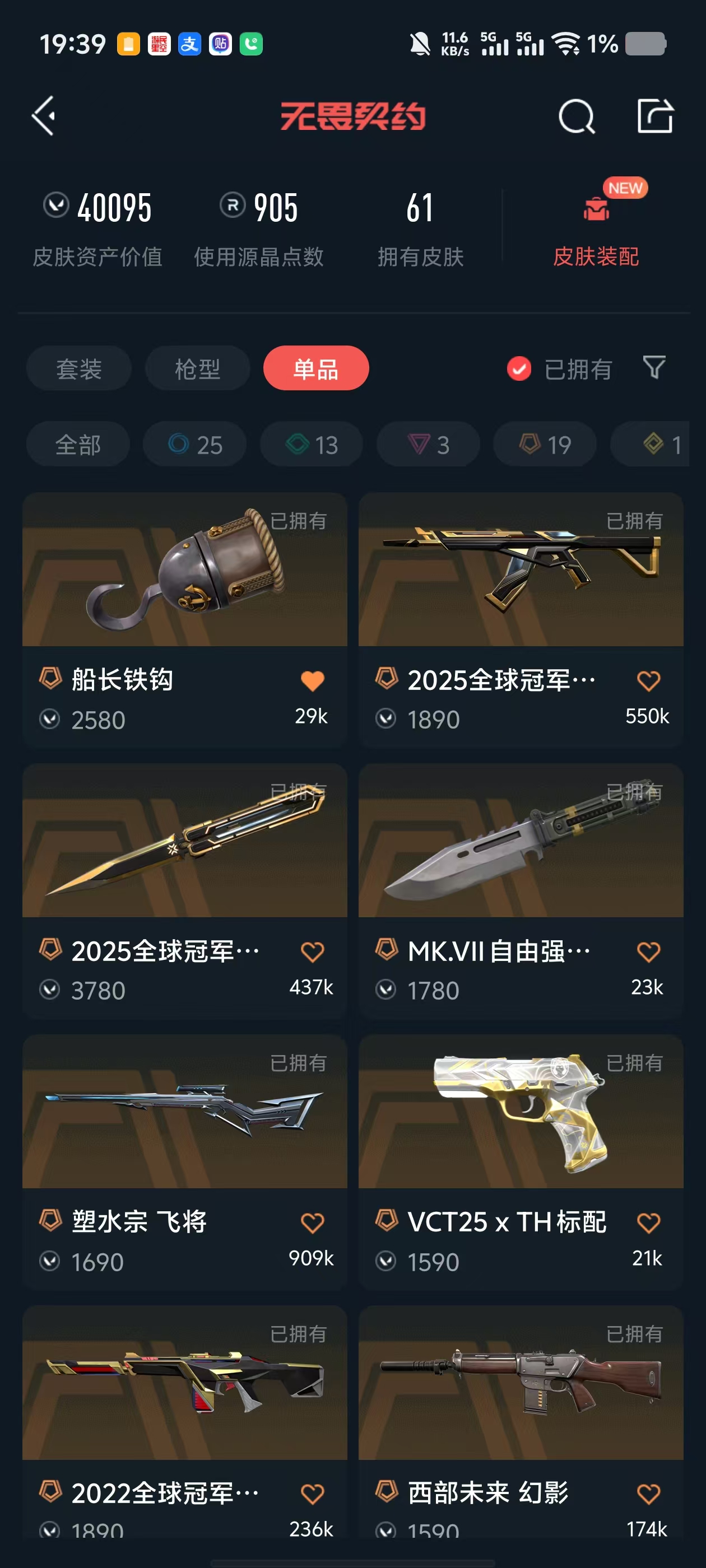Open 皮肤装配 skin loadout
Viewport: 706px width, 1568px height.
pos(595,231)
